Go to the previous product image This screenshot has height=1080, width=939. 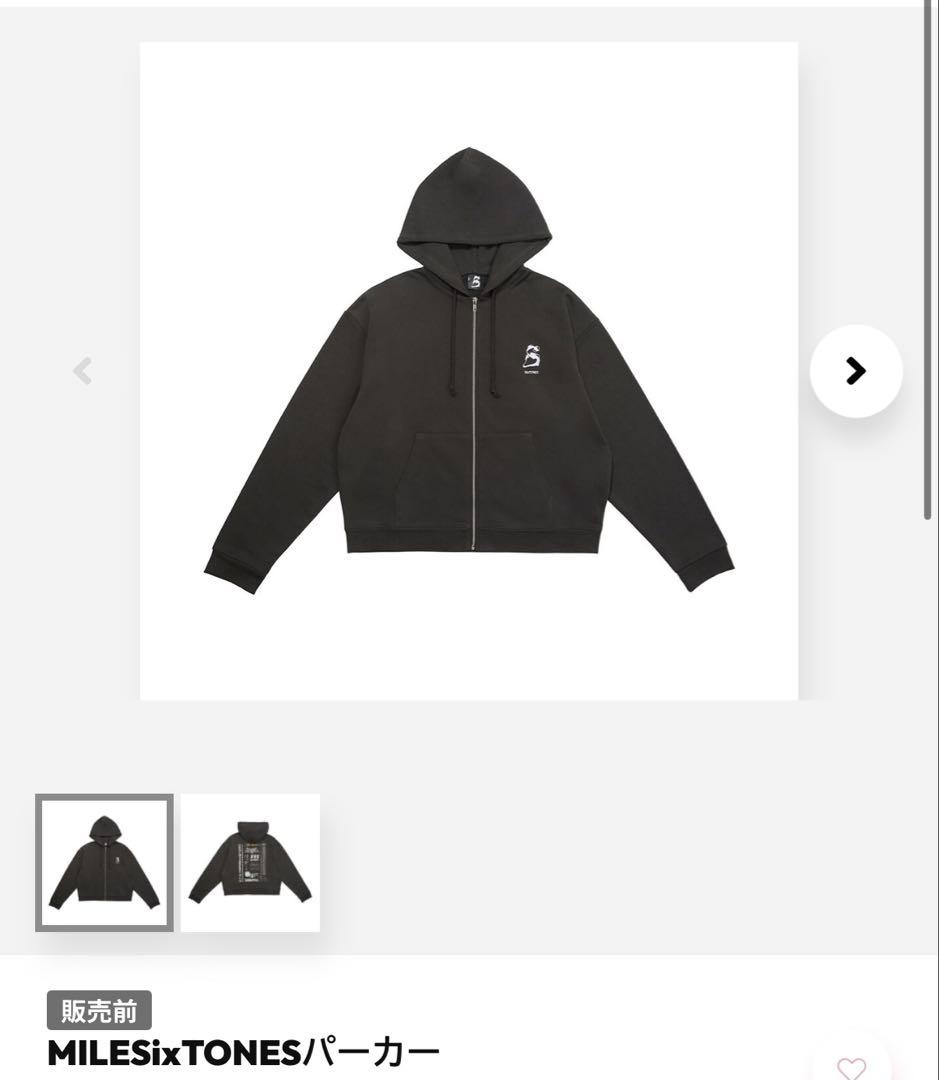[x=83, y=371]
